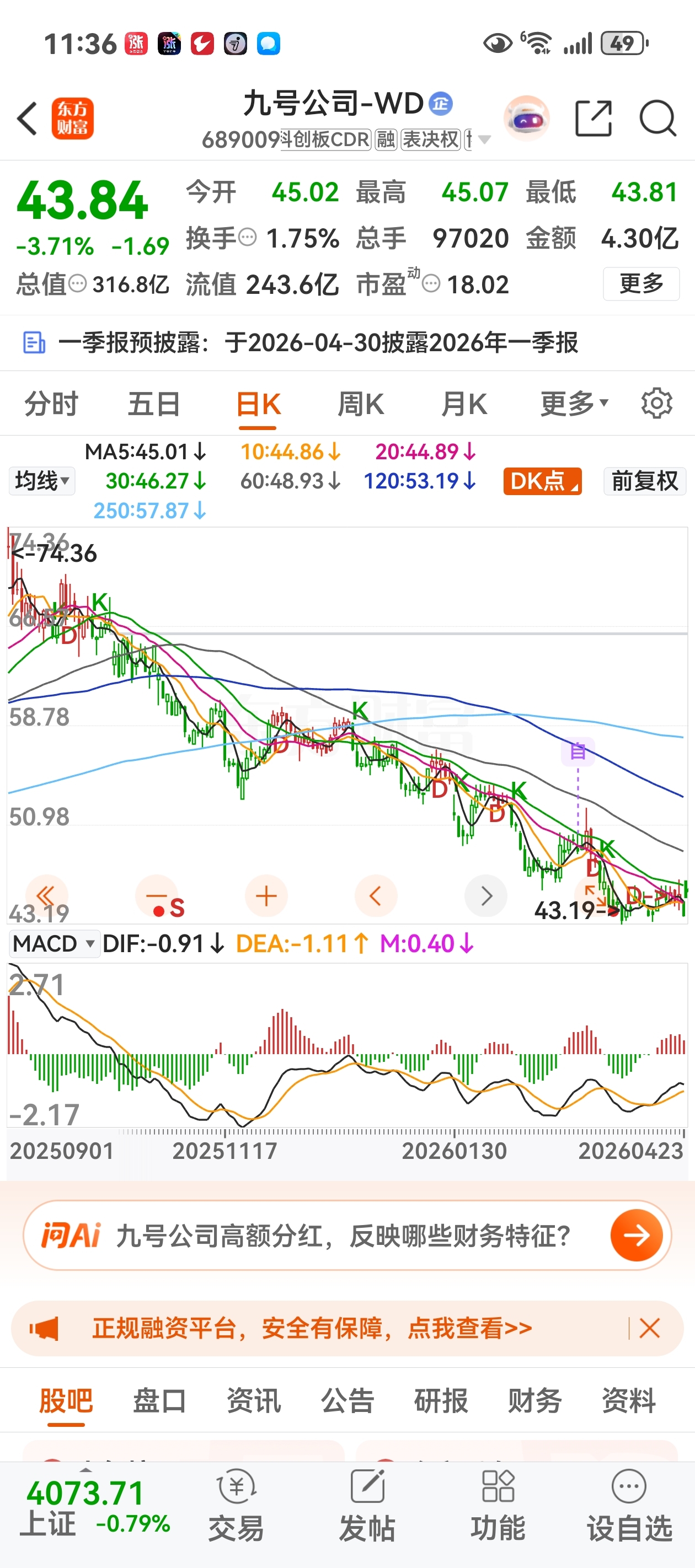Image resolution: width=695 pixels, height=1568 pixels.
Task: Change the 前复权 adjustment setting
Action: click(645, 481)
